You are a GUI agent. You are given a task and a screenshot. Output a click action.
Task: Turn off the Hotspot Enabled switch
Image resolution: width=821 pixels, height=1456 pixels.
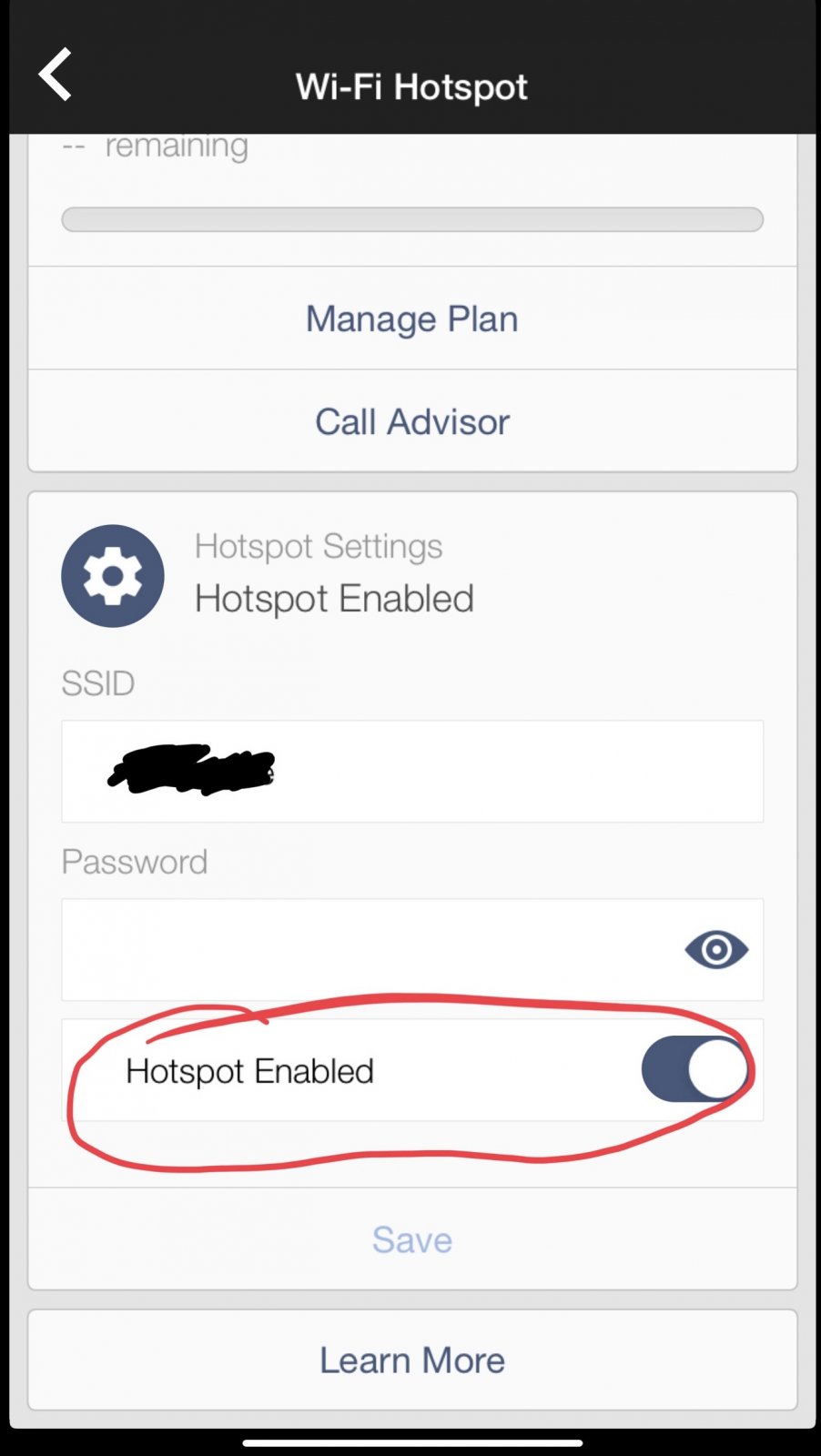[x=695, y=1069]
